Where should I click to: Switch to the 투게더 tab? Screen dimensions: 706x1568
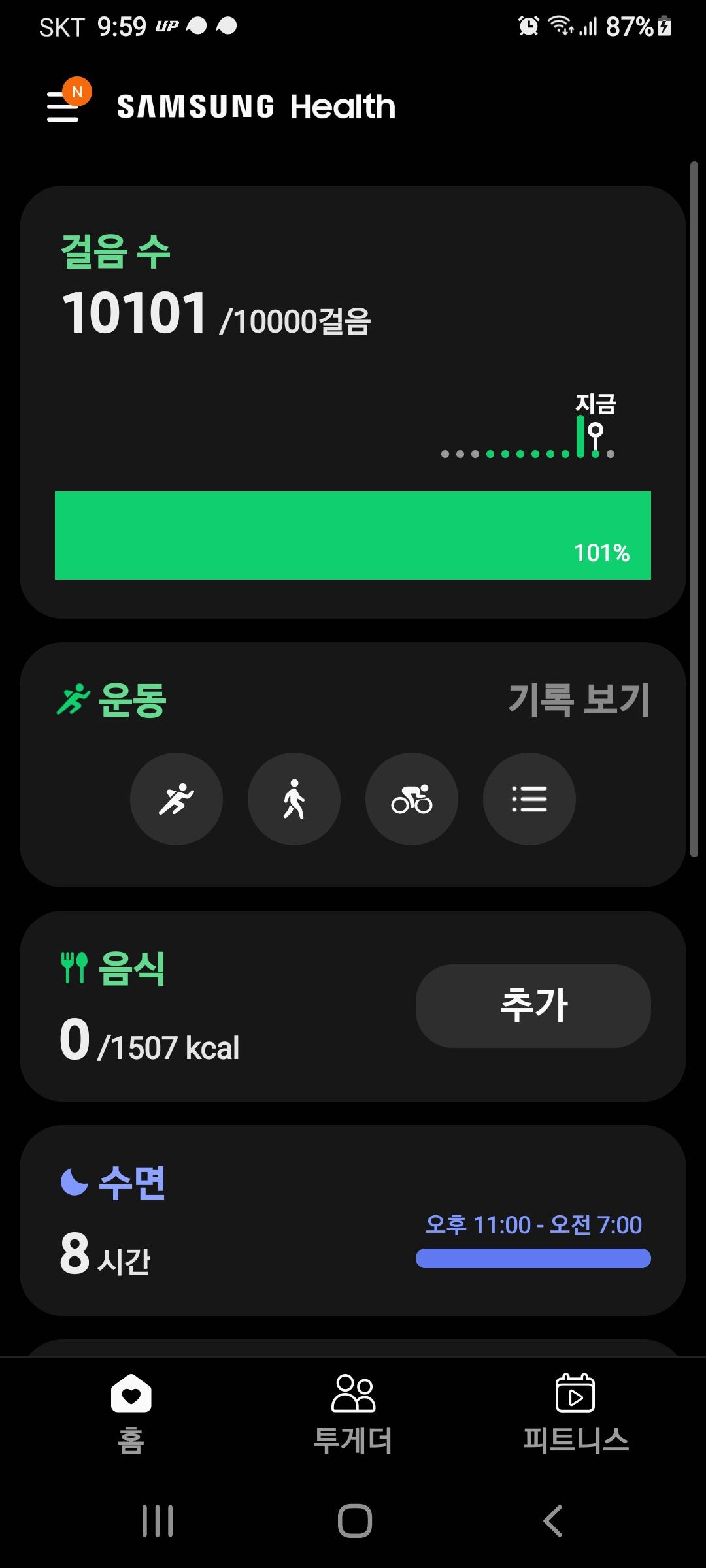pyautogui.click(x=353, y=1413)
